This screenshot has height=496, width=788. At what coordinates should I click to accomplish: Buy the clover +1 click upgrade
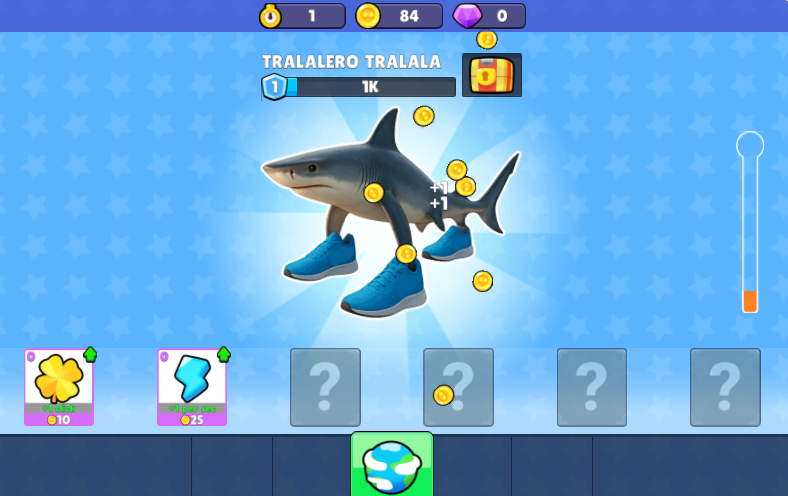(x=59, y=386)
